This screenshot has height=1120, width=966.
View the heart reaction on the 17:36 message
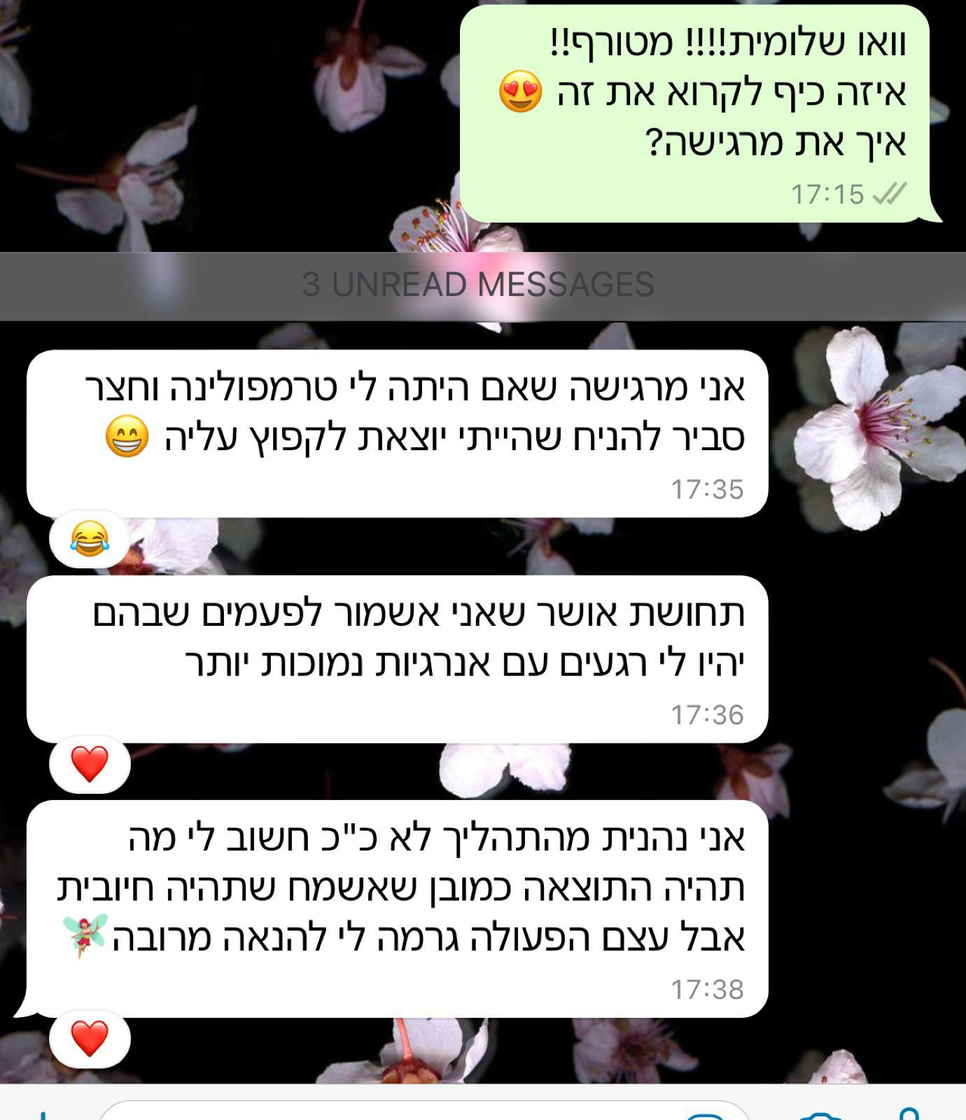coord(89,765)
